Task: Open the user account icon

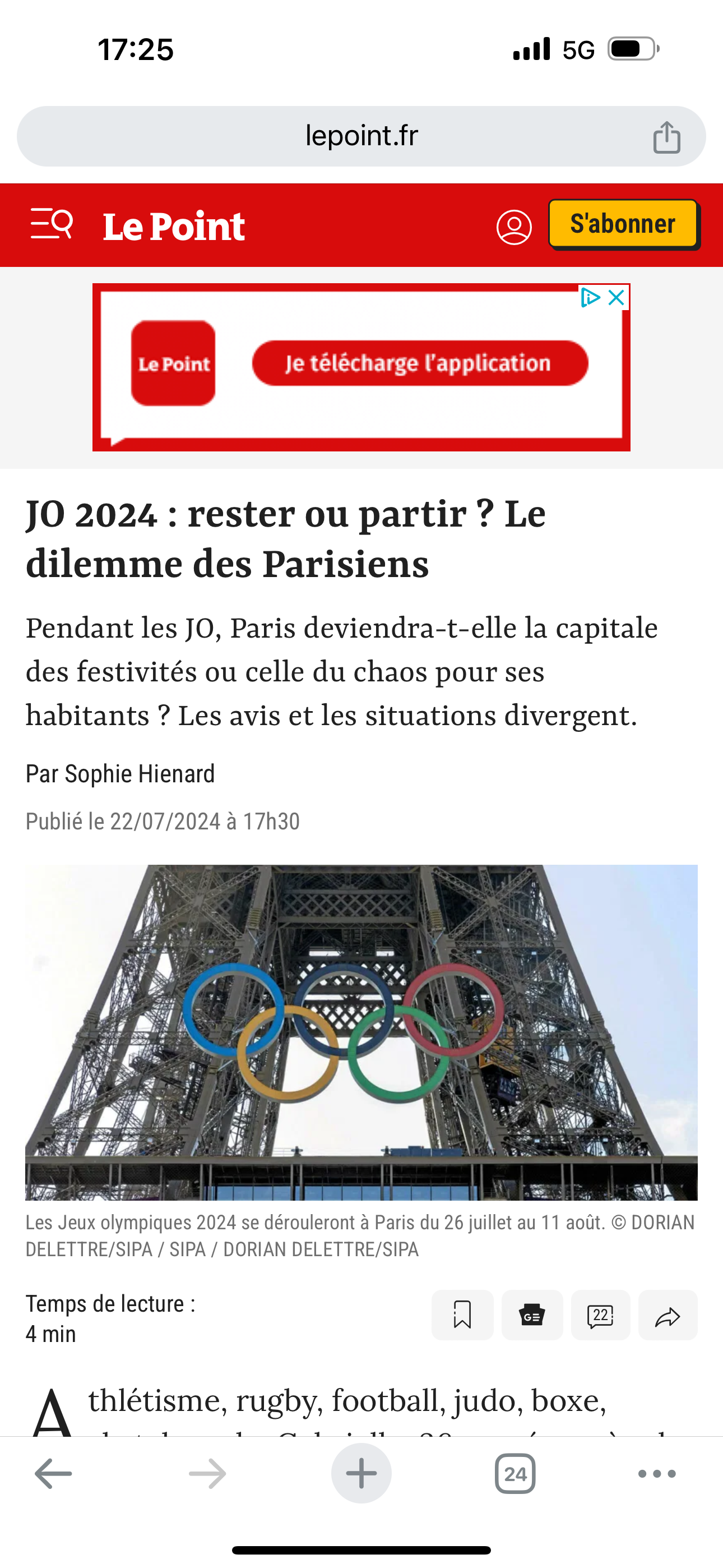Action: click(513, 227)
